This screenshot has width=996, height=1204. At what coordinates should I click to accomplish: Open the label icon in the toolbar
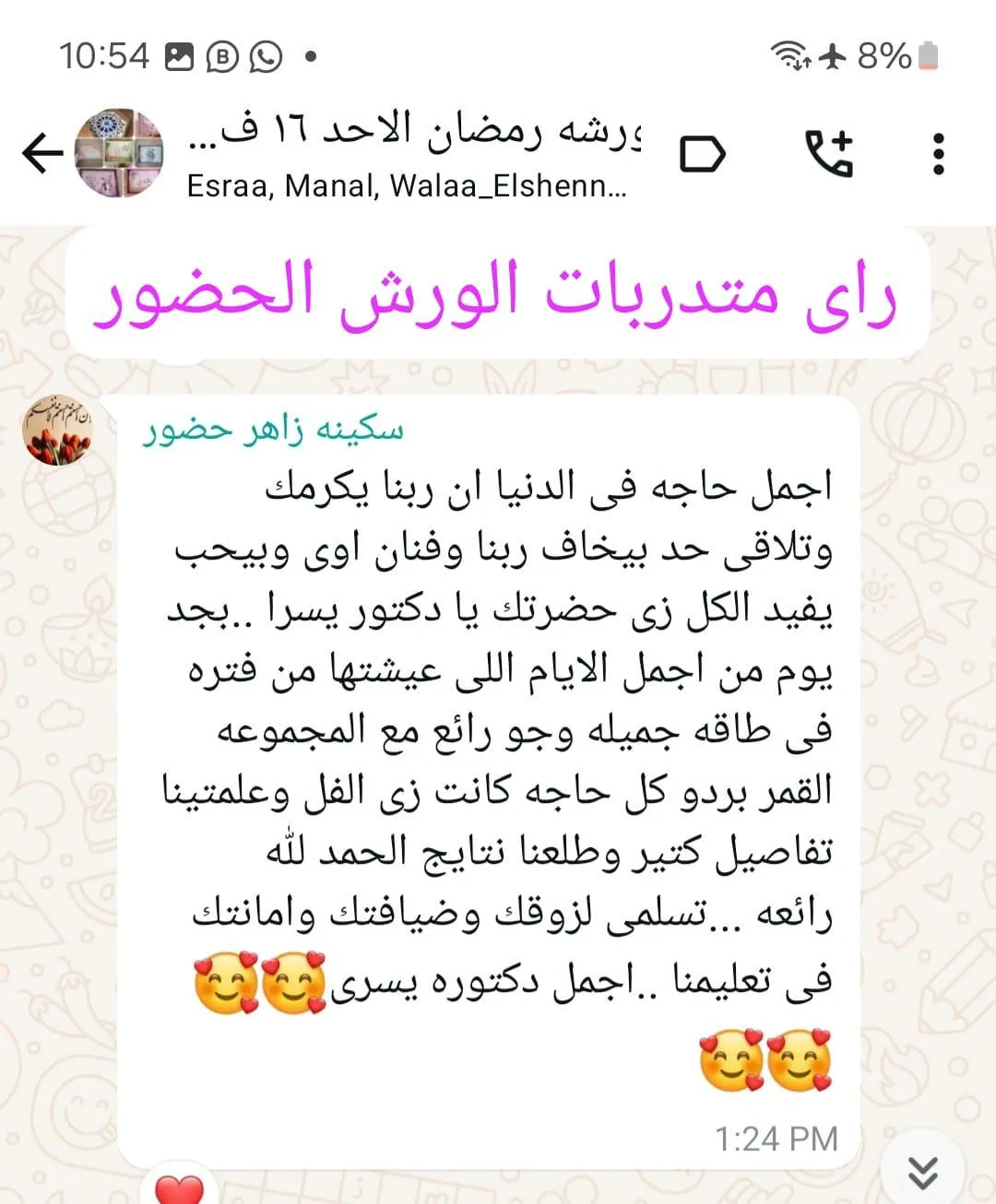click(703, 154)
